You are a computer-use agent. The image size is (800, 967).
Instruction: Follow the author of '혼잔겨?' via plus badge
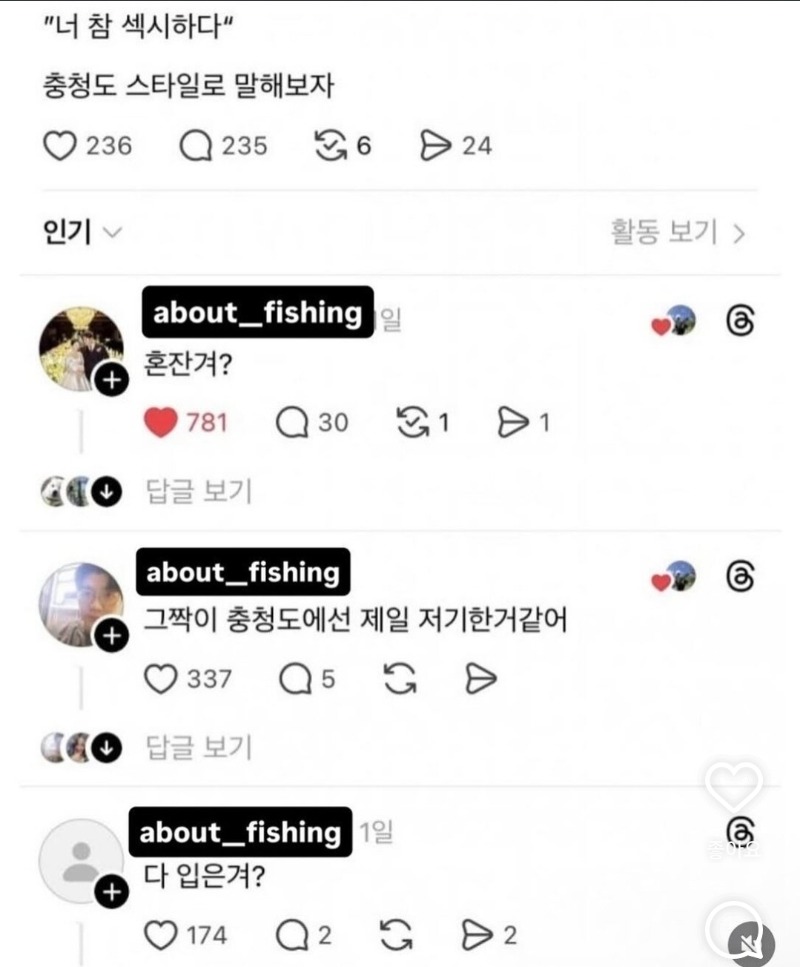click(111, 380)
